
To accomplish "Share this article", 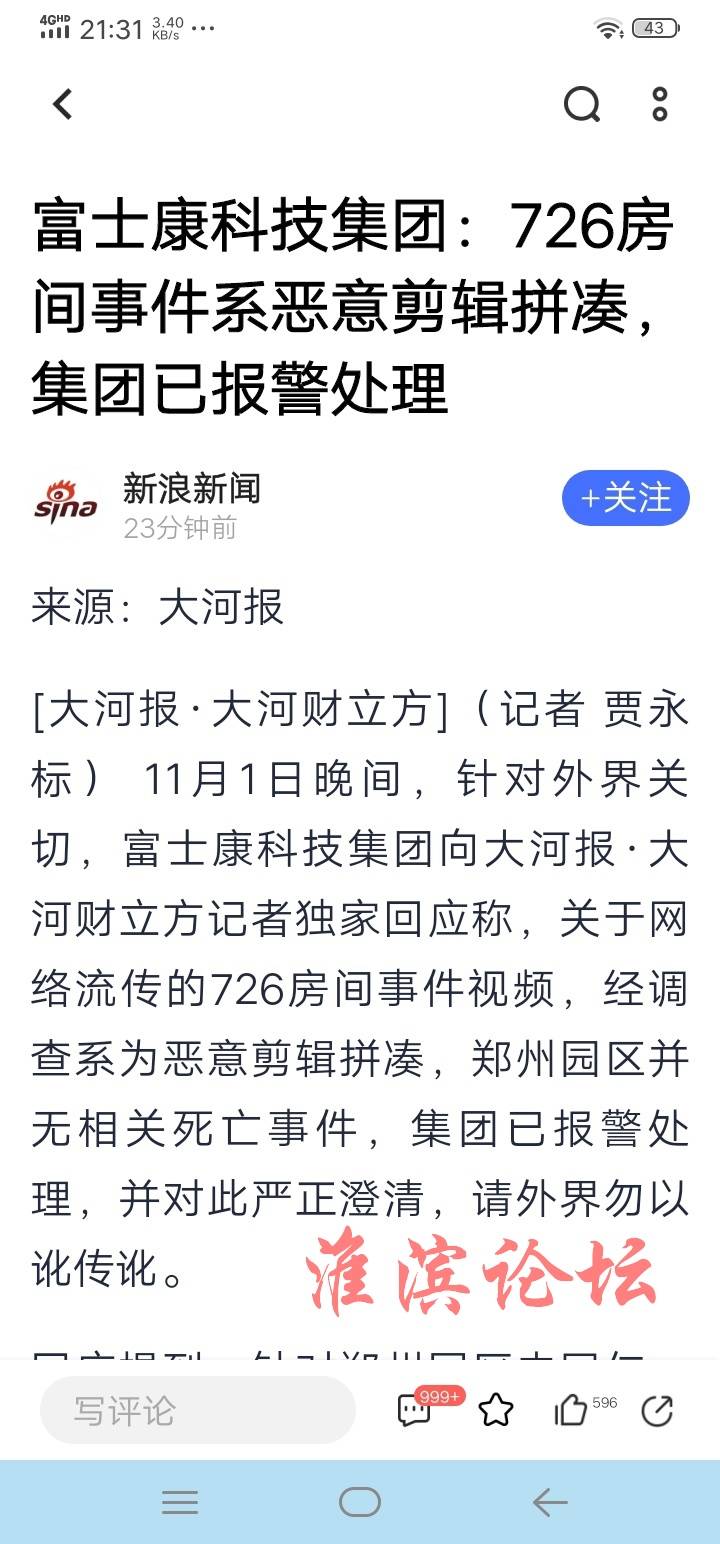I will point(656,1410).
